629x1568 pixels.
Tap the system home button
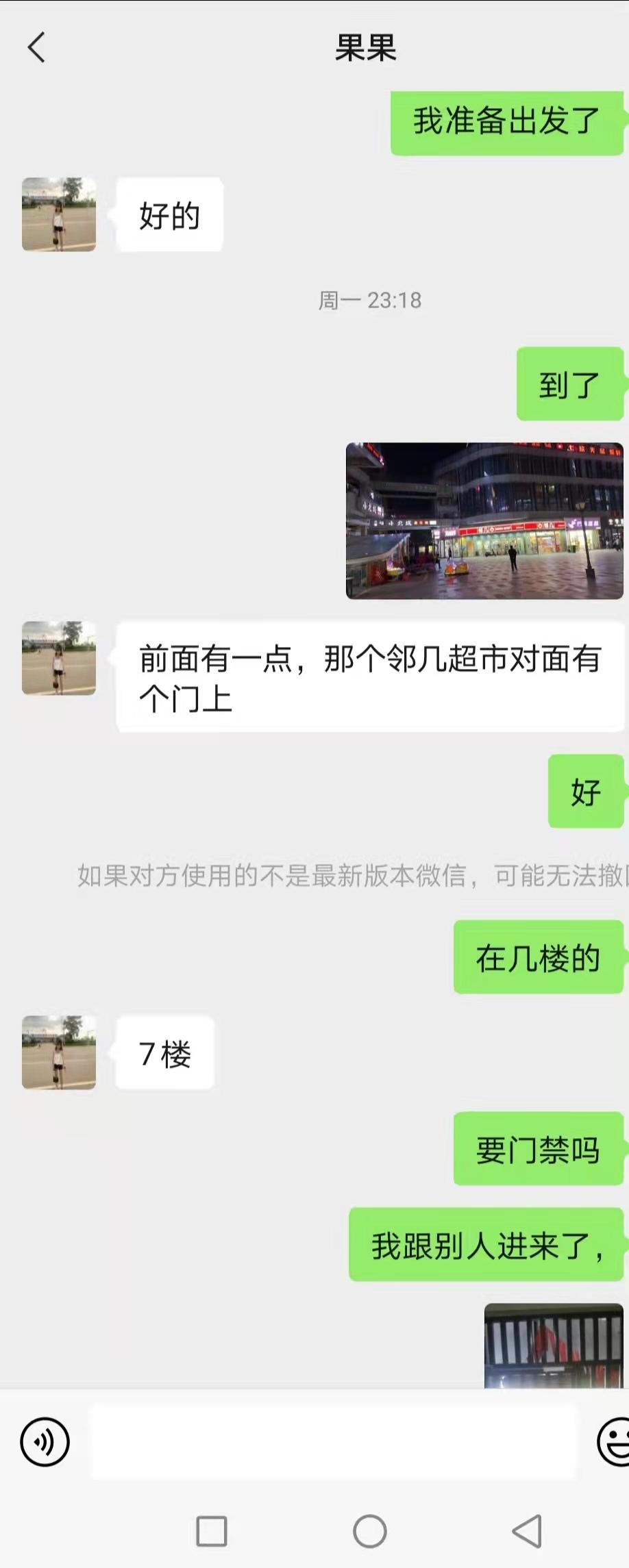(370, 1531)
